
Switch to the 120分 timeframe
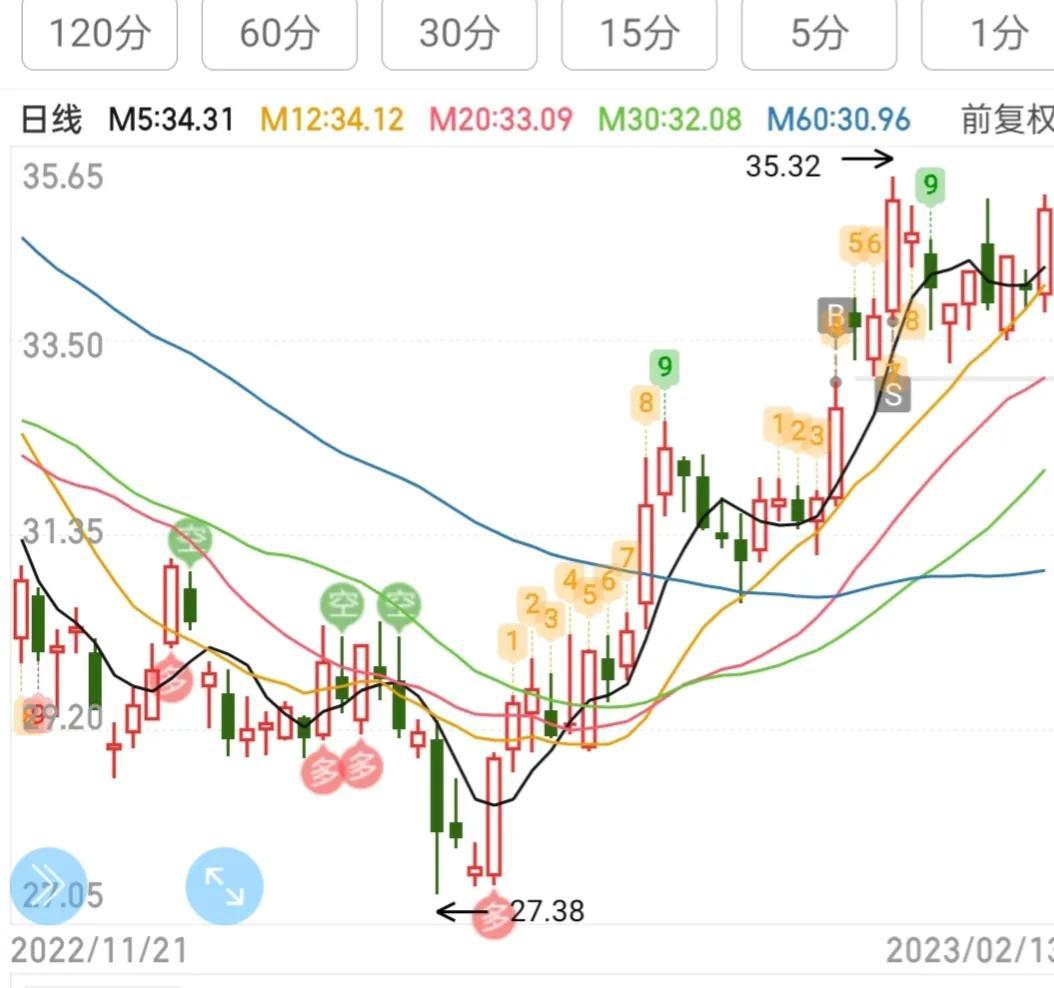[99, 34]
